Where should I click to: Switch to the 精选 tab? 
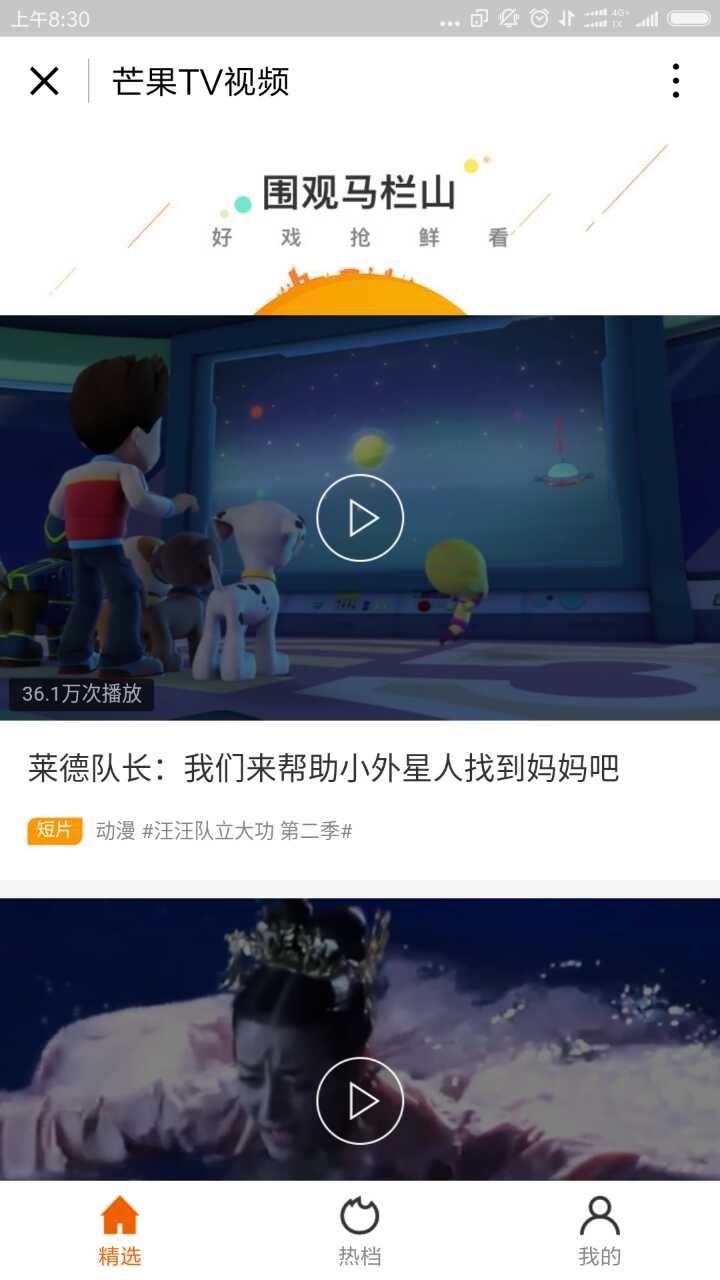(x=120, y=1232)
